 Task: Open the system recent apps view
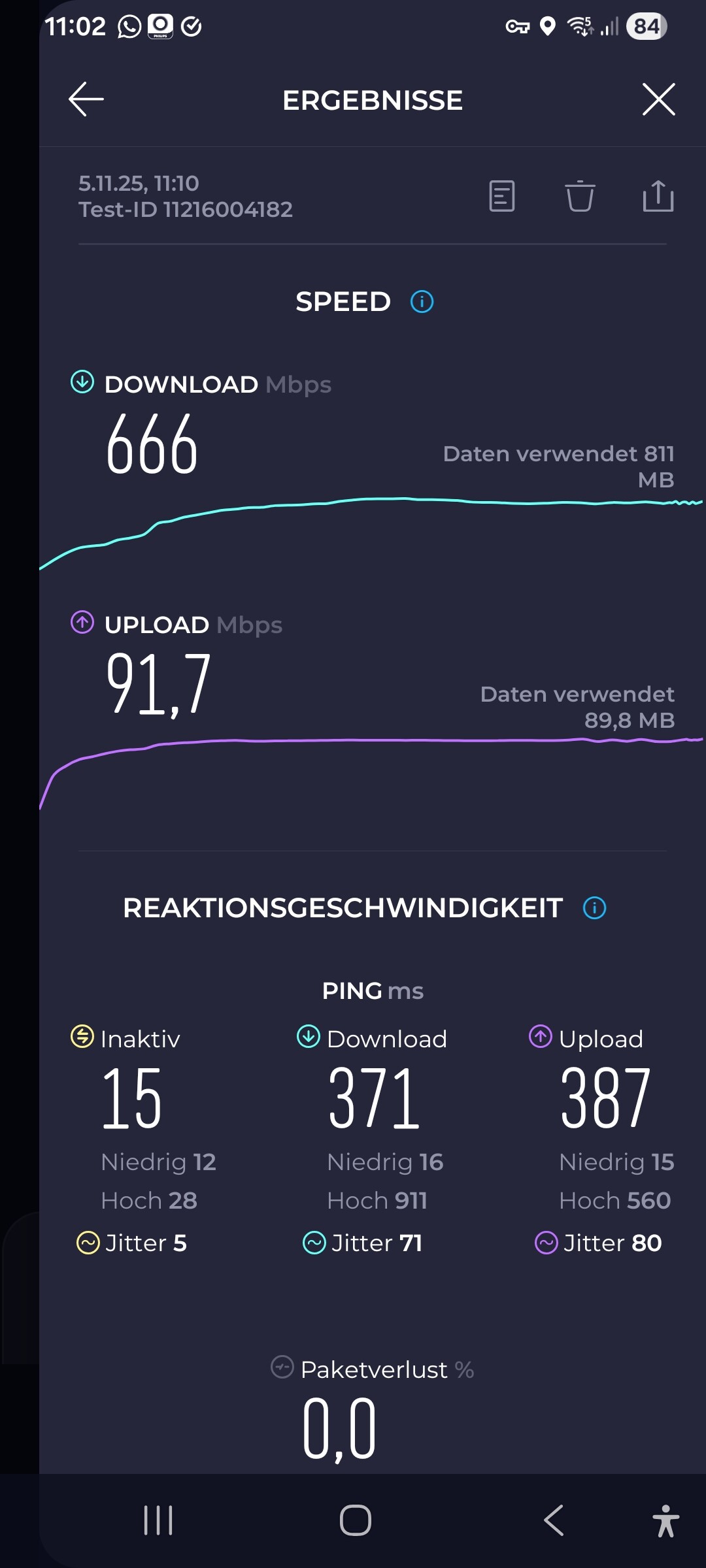[158, 1520]
